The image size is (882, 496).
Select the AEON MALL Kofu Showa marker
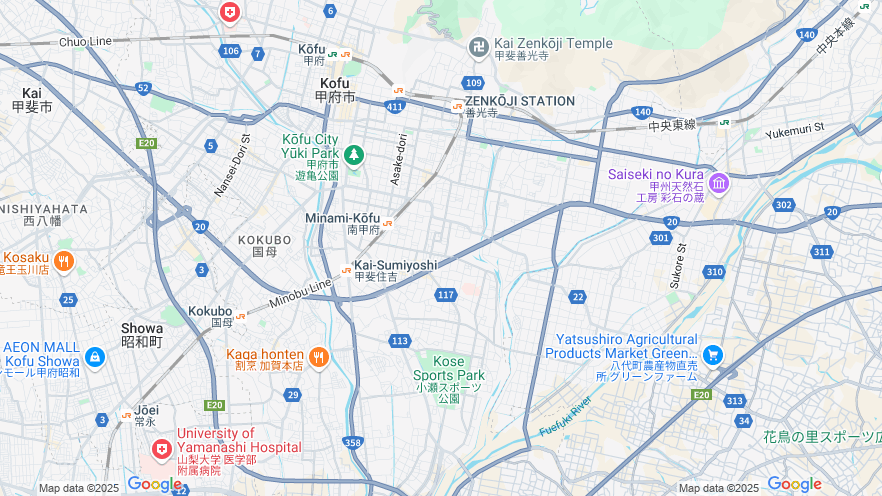point(95,357)
